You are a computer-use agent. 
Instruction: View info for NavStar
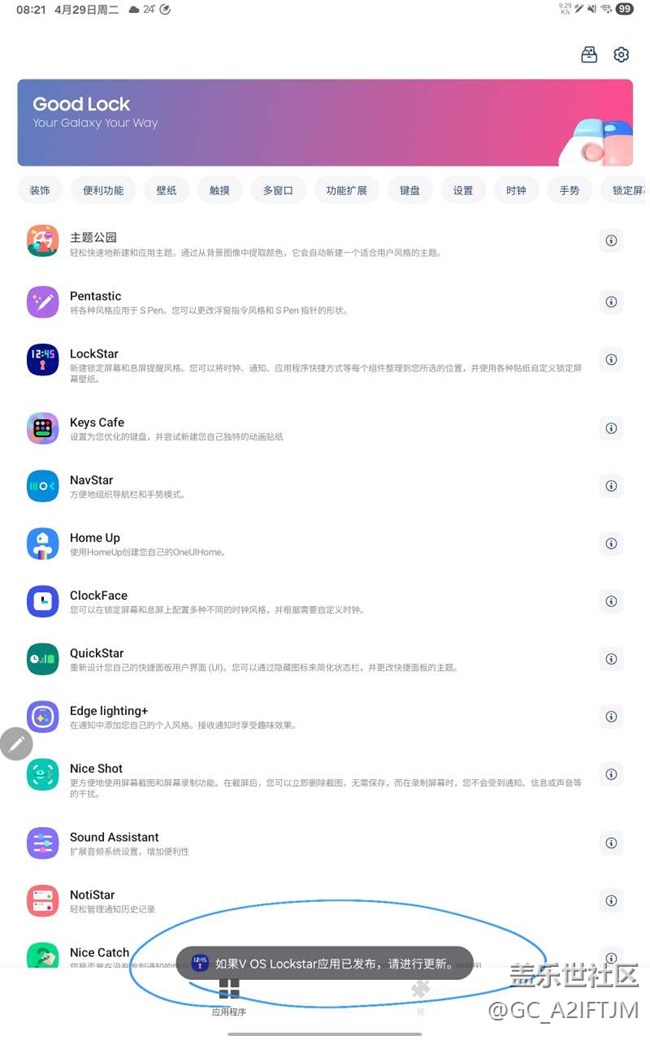point(611,486)
